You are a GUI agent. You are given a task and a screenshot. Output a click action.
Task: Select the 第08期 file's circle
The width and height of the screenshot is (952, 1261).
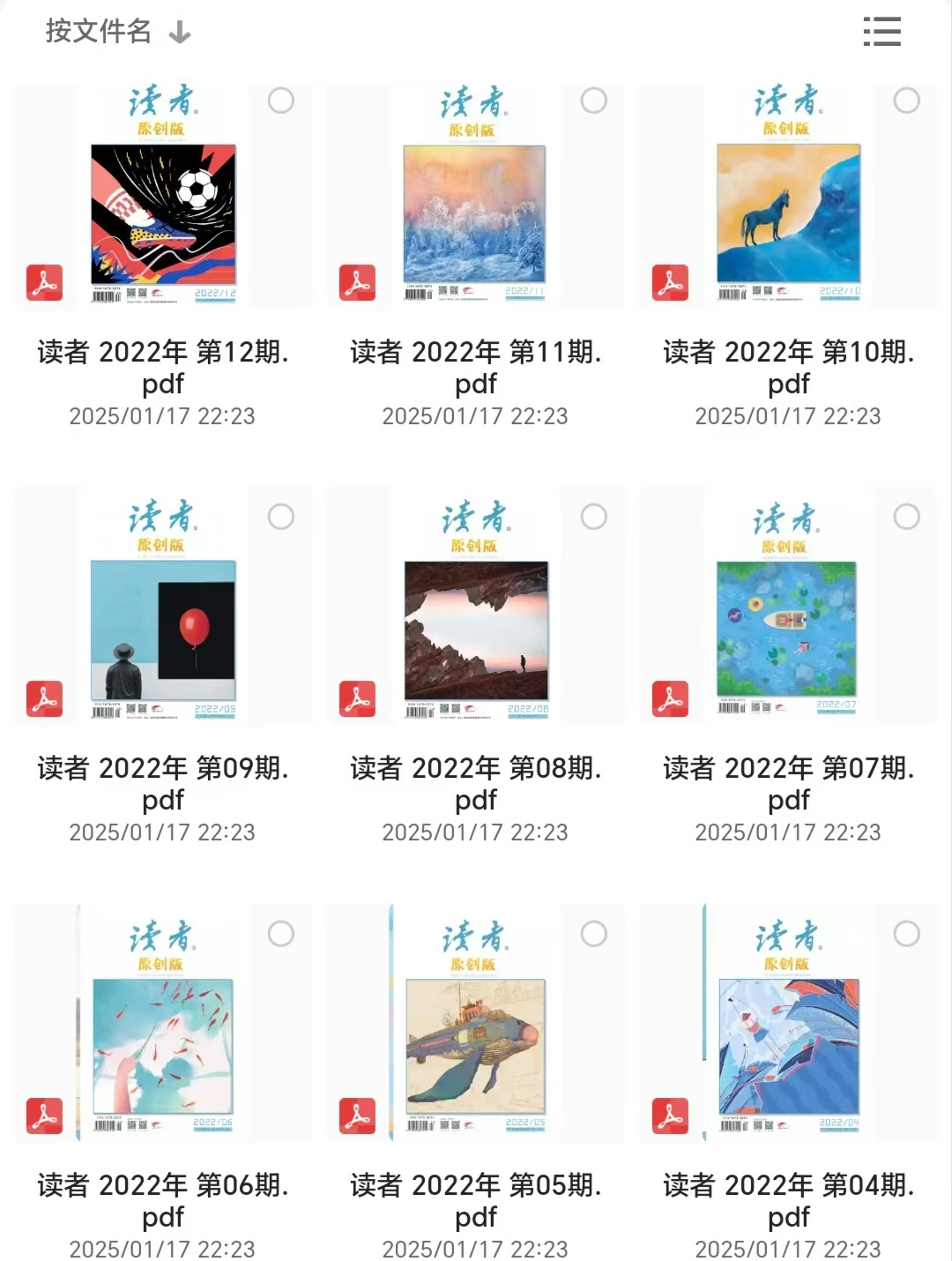point(594,517)
